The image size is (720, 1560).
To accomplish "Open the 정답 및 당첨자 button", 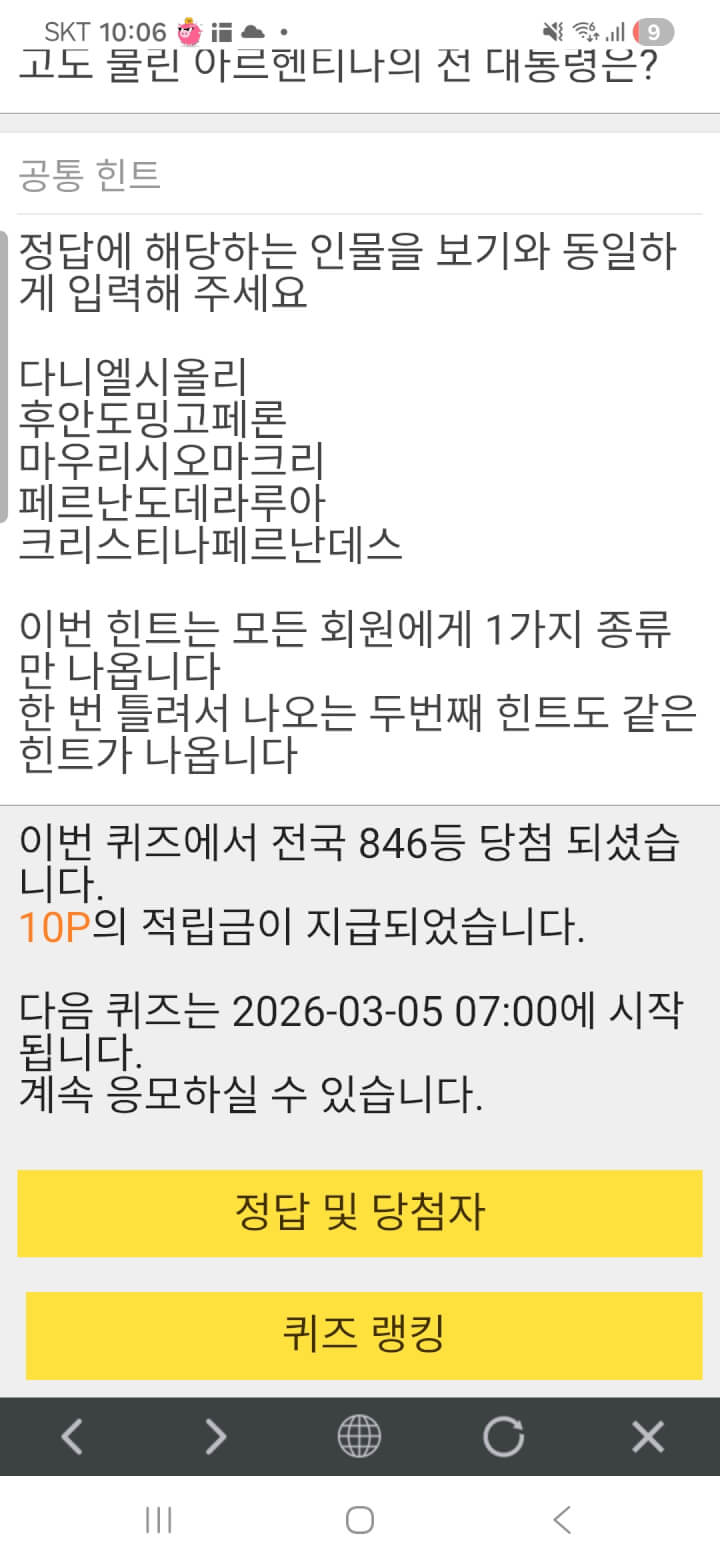I will (360, 1213).
